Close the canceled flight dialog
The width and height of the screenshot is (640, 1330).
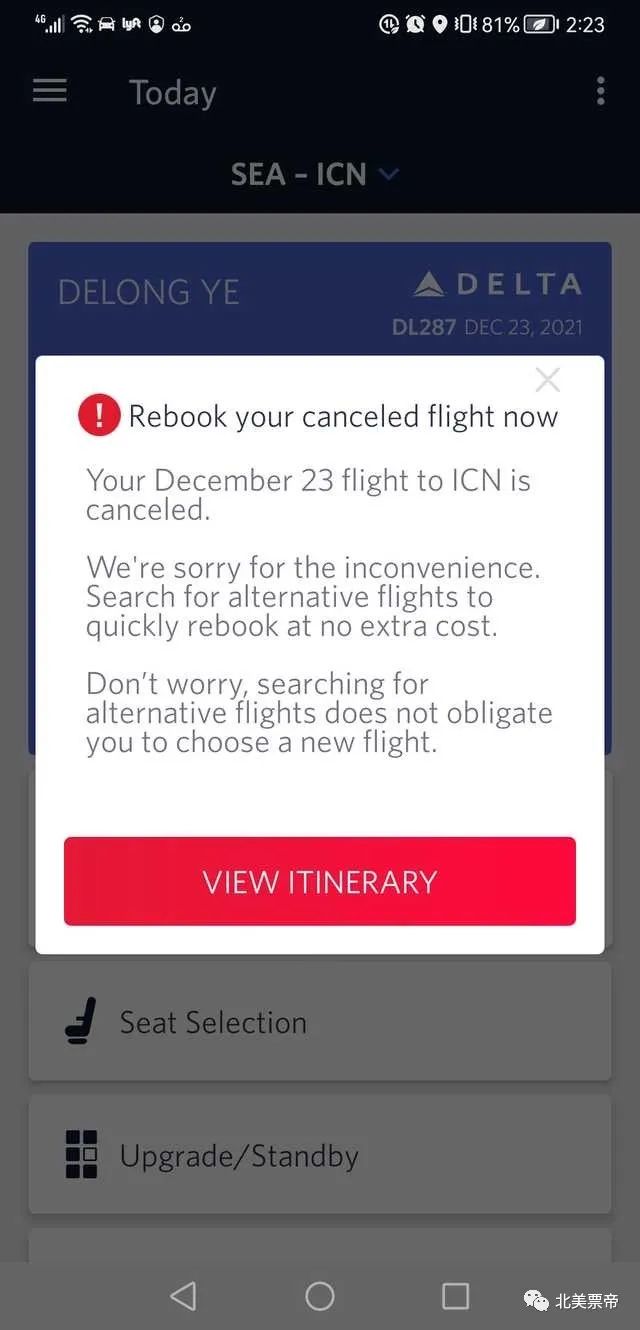point(547,380)
